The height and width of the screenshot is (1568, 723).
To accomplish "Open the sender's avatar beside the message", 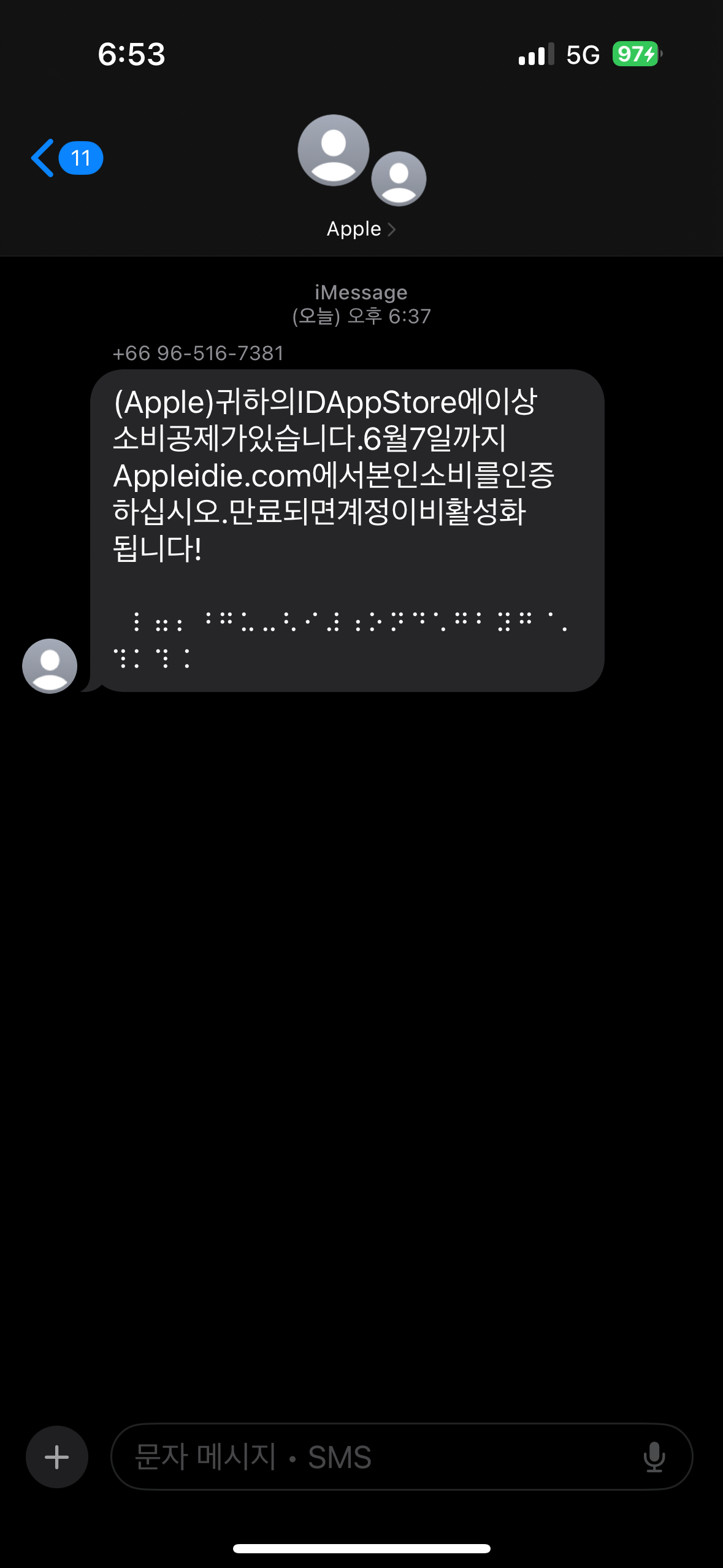I will pyautogui.click(x=50, y=666).
